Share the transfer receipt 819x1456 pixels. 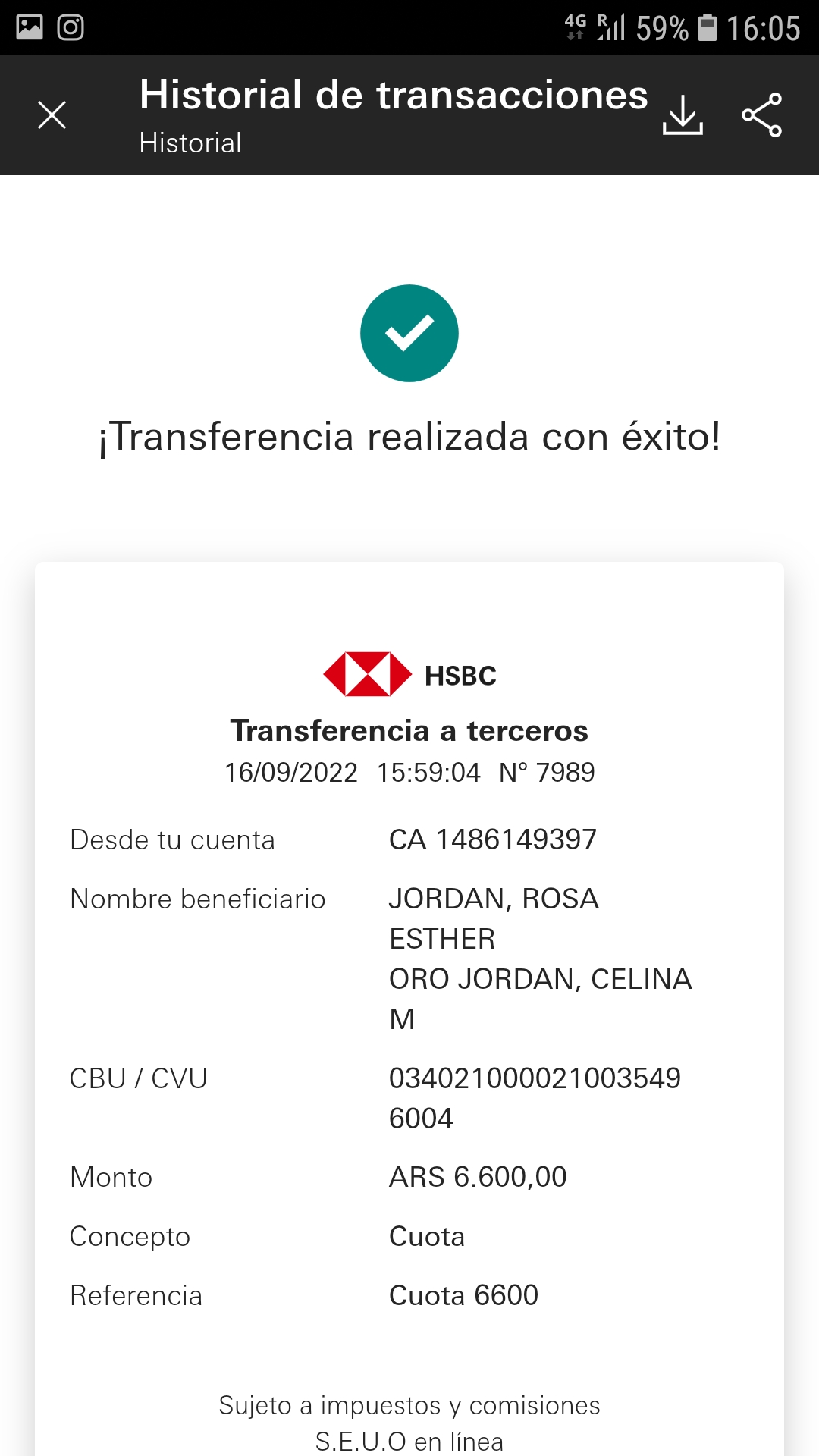(761, 115)
